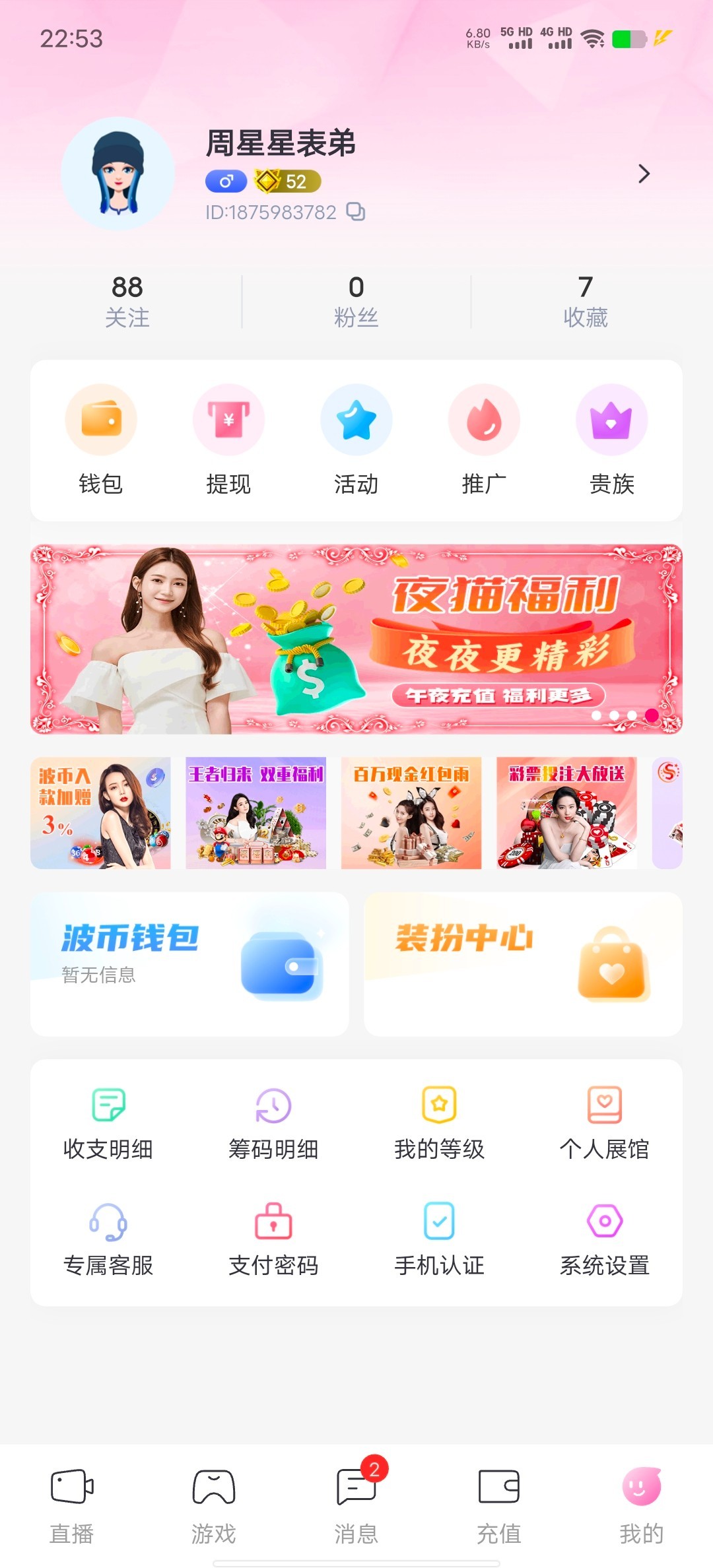Check 我的等级
Viewport: 713px width, 1568px height.
[x=439, y=1123]
